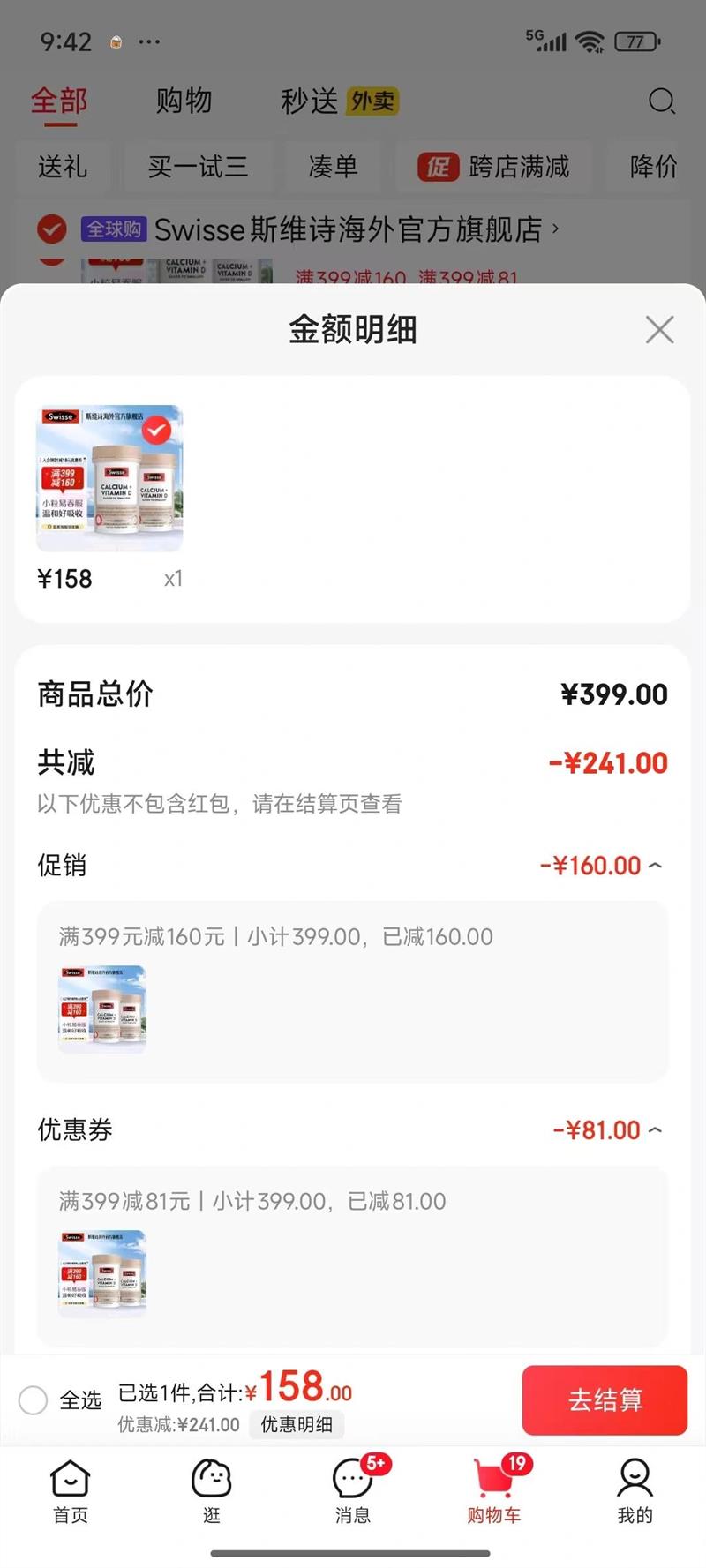This screenshot has height=1568, width=706.
Task: Open the 消息 messages tab
Action: (353, 1492)
